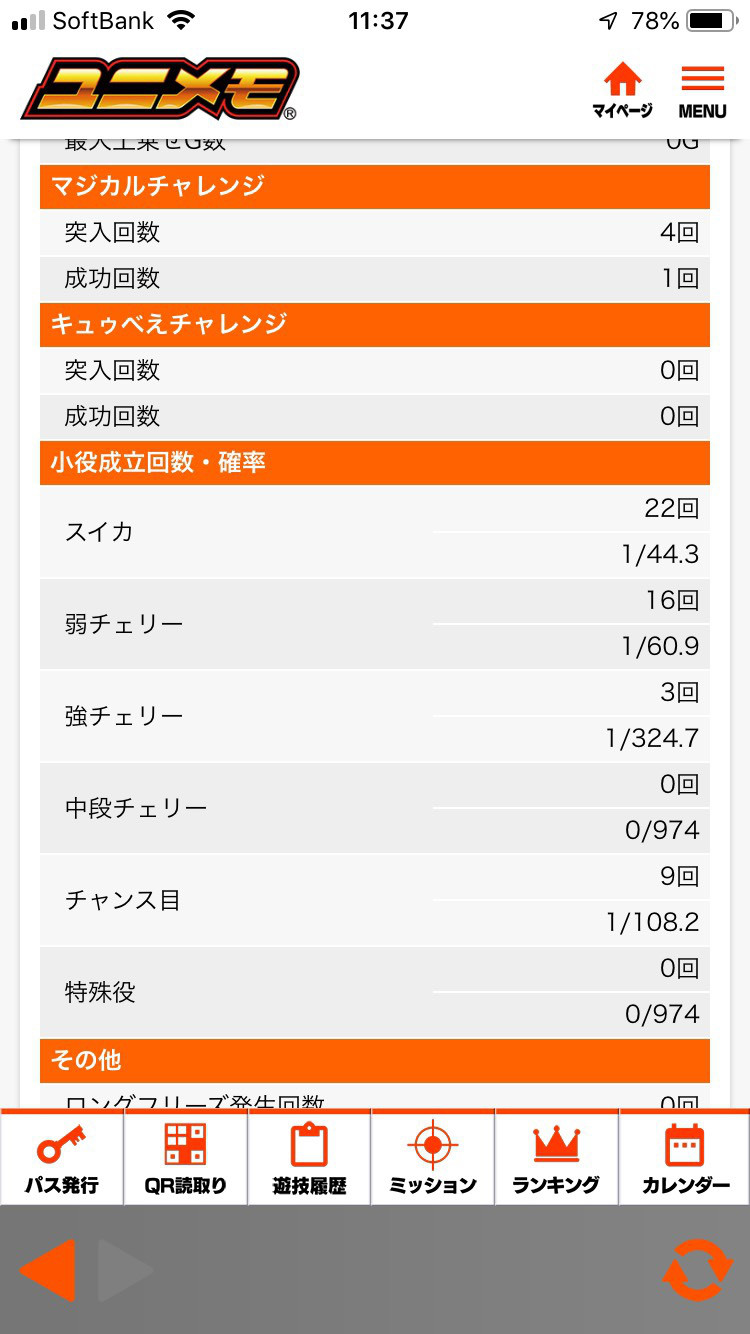Switch to 遊技履歴 tab
The height and width of the screenshot is (1334, 750).
(309, 1158)
